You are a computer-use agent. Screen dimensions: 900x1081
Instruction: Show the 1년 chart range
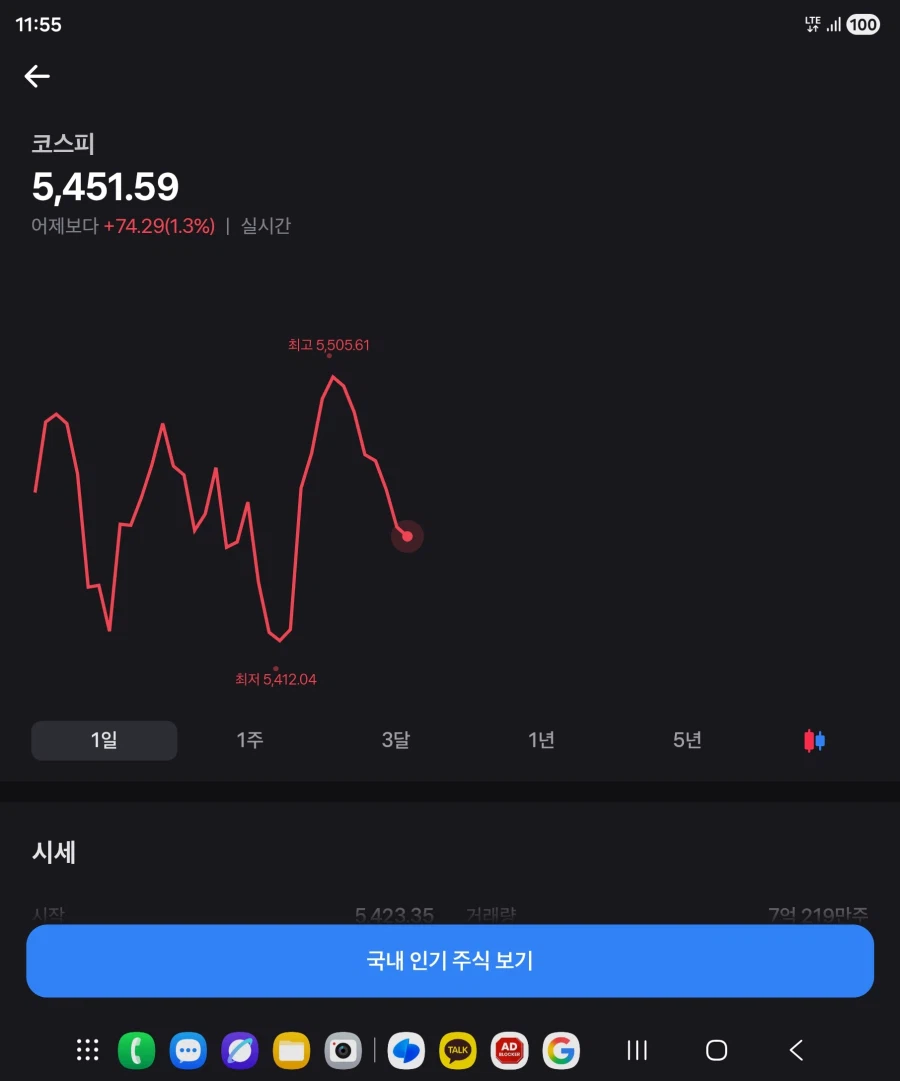click(541, 740)
